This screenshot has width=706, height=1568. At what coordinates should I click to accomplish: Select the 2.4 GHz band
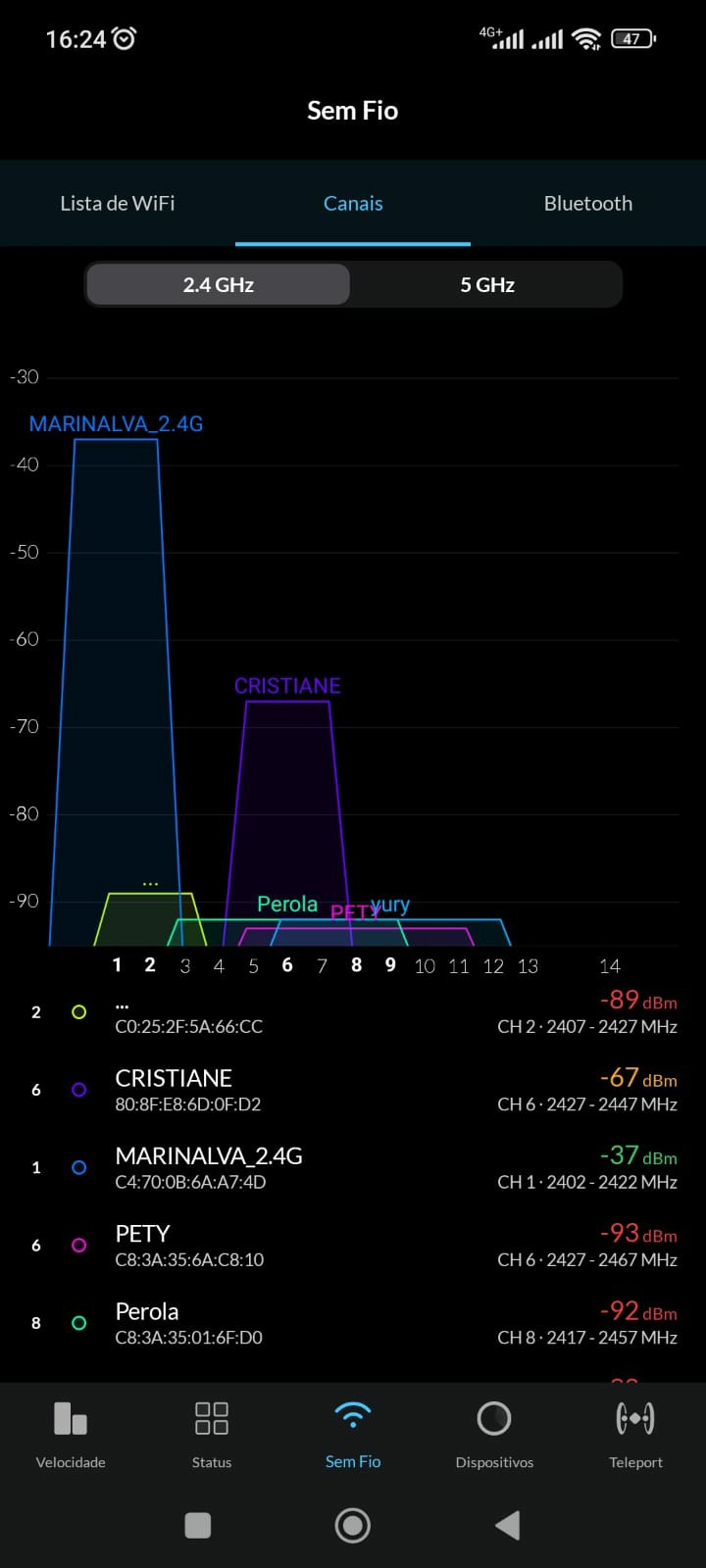pos(219,285)
